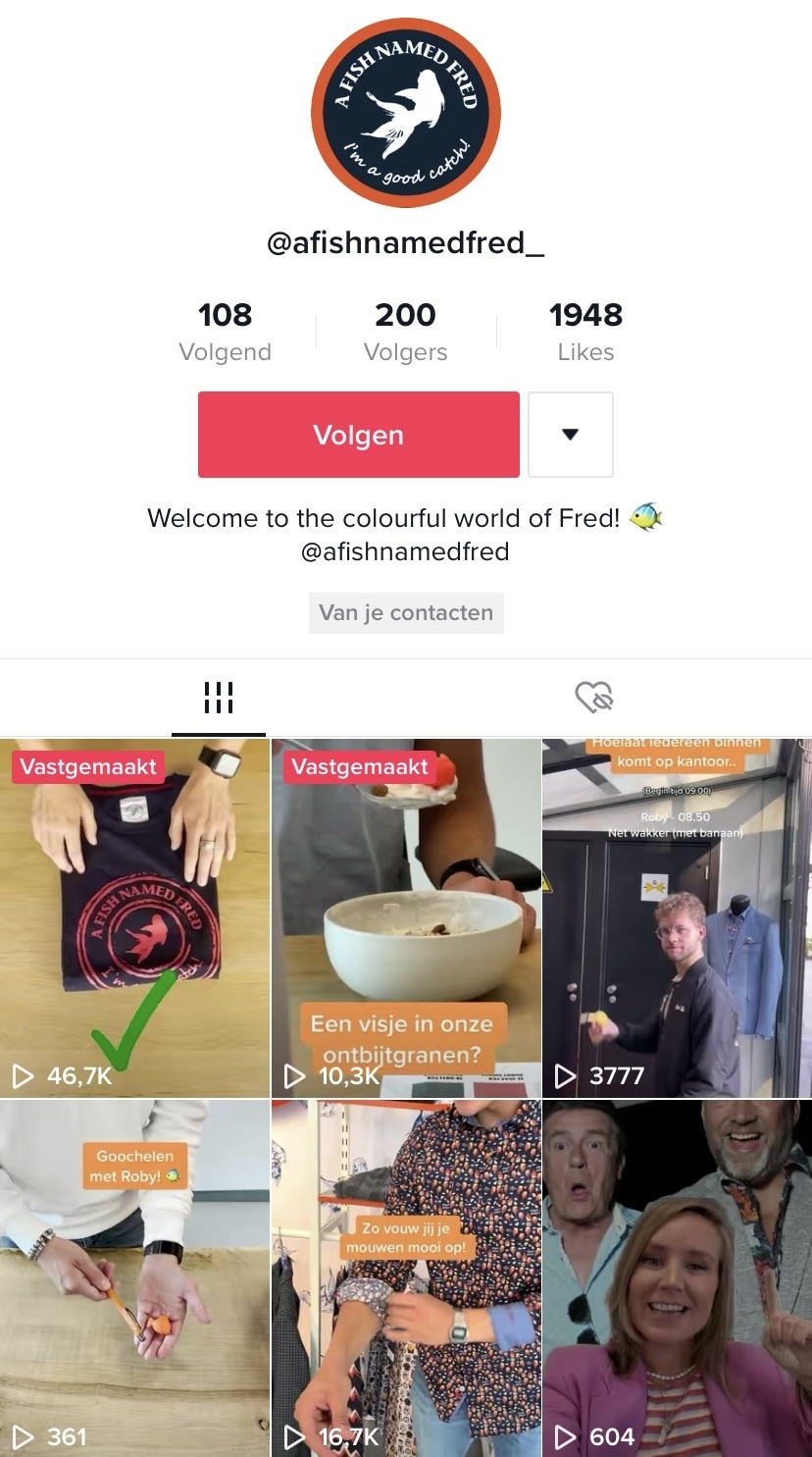Image resolution: width=812 pixels, height=1457 pixels.
Task: Open the 108 Volgend list
Action: 225,332
